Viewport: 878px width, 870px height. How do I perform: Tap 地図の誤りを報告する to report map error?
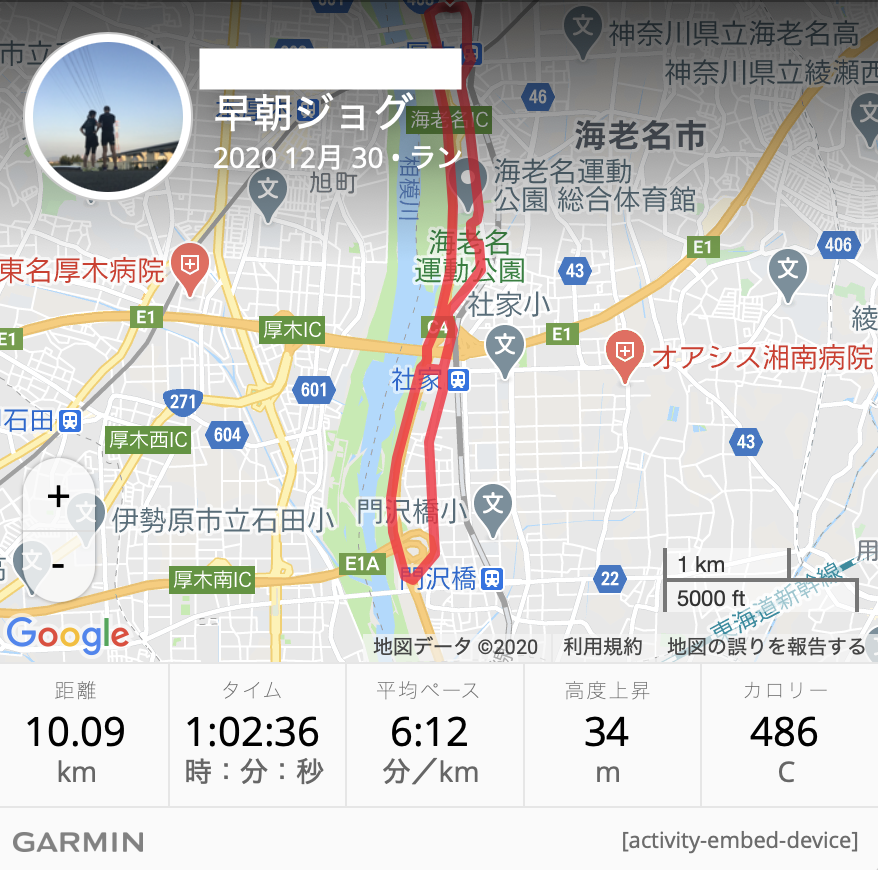[x=766, y=647]
